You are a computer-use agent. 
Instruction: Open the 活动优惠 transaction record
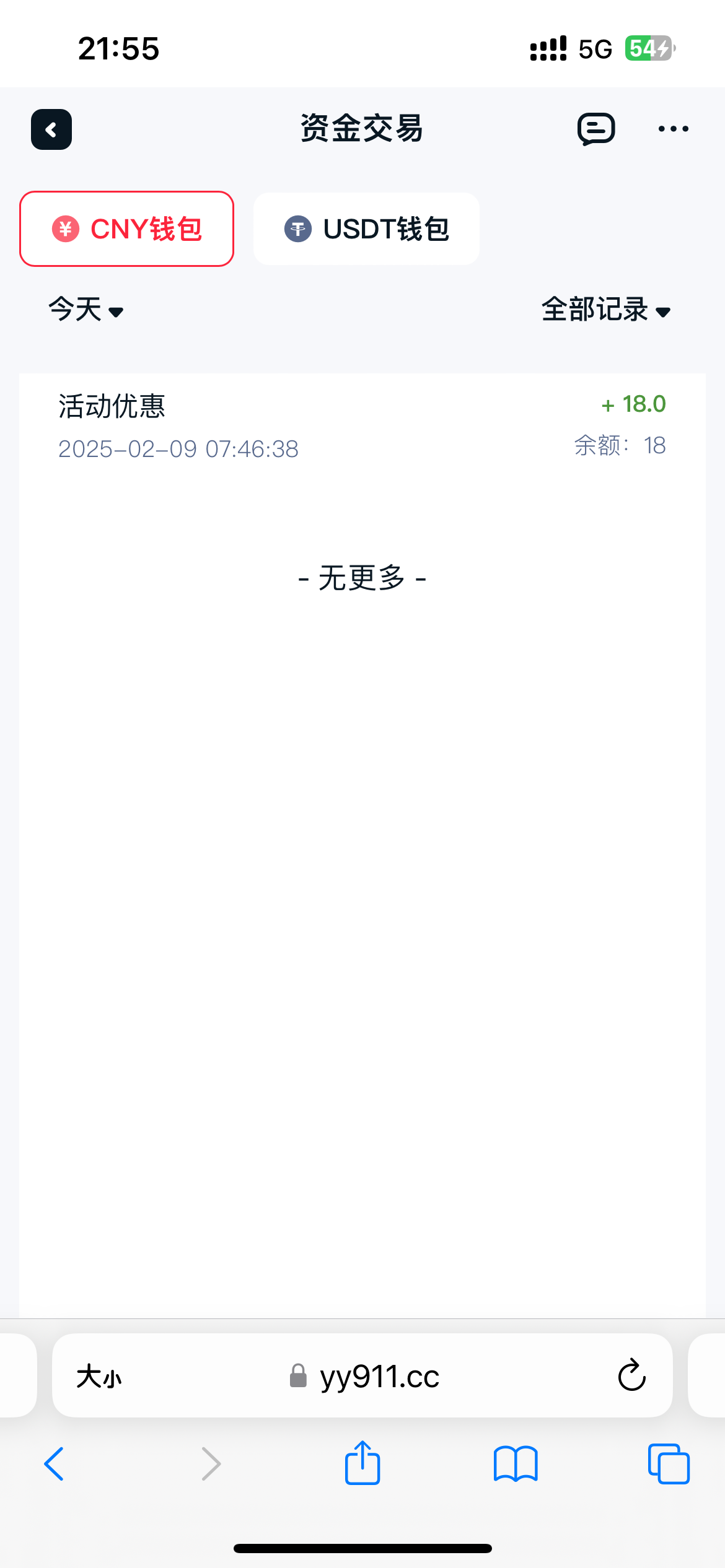click(x=362, y=426)
